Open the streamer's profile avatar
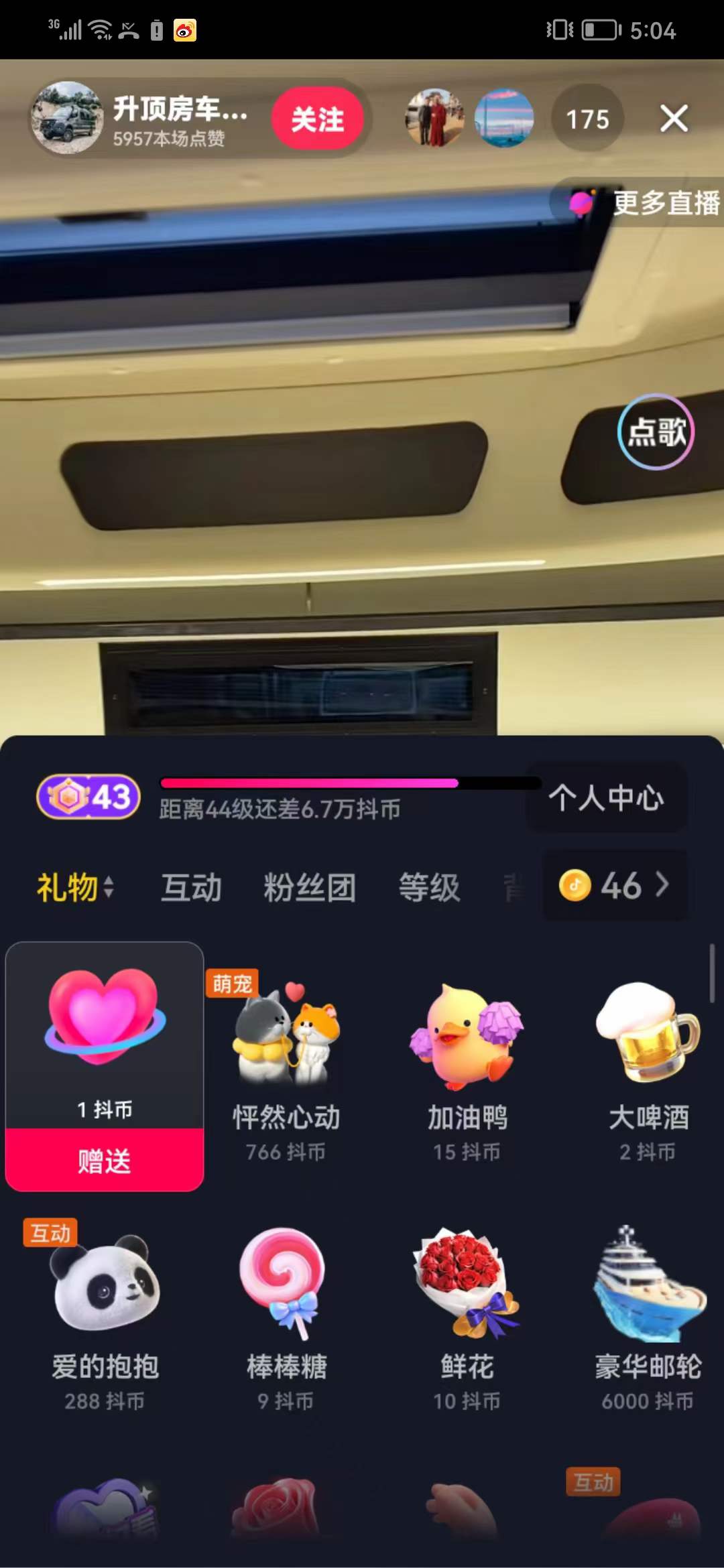Screen dimensions: 724x1568 click(67, 118)
